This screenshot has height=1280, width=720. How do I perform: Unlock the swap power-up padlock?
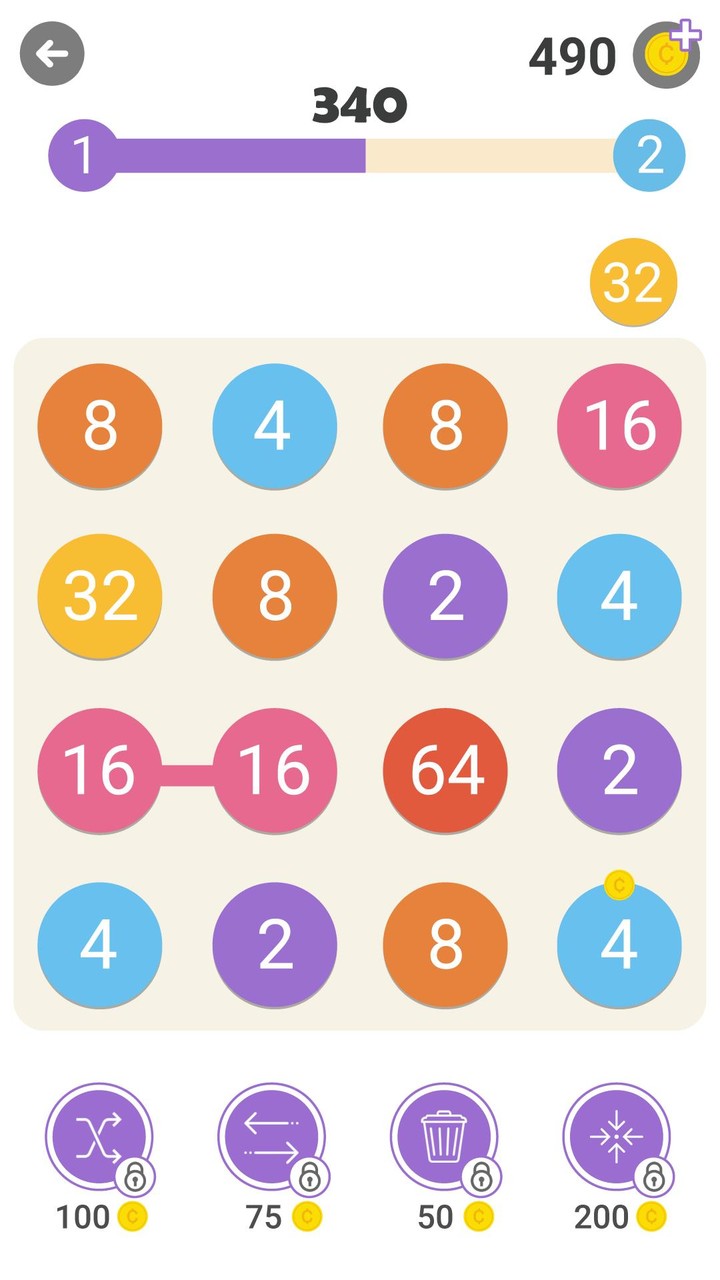pyautogui.click(x=309, y=1177)
